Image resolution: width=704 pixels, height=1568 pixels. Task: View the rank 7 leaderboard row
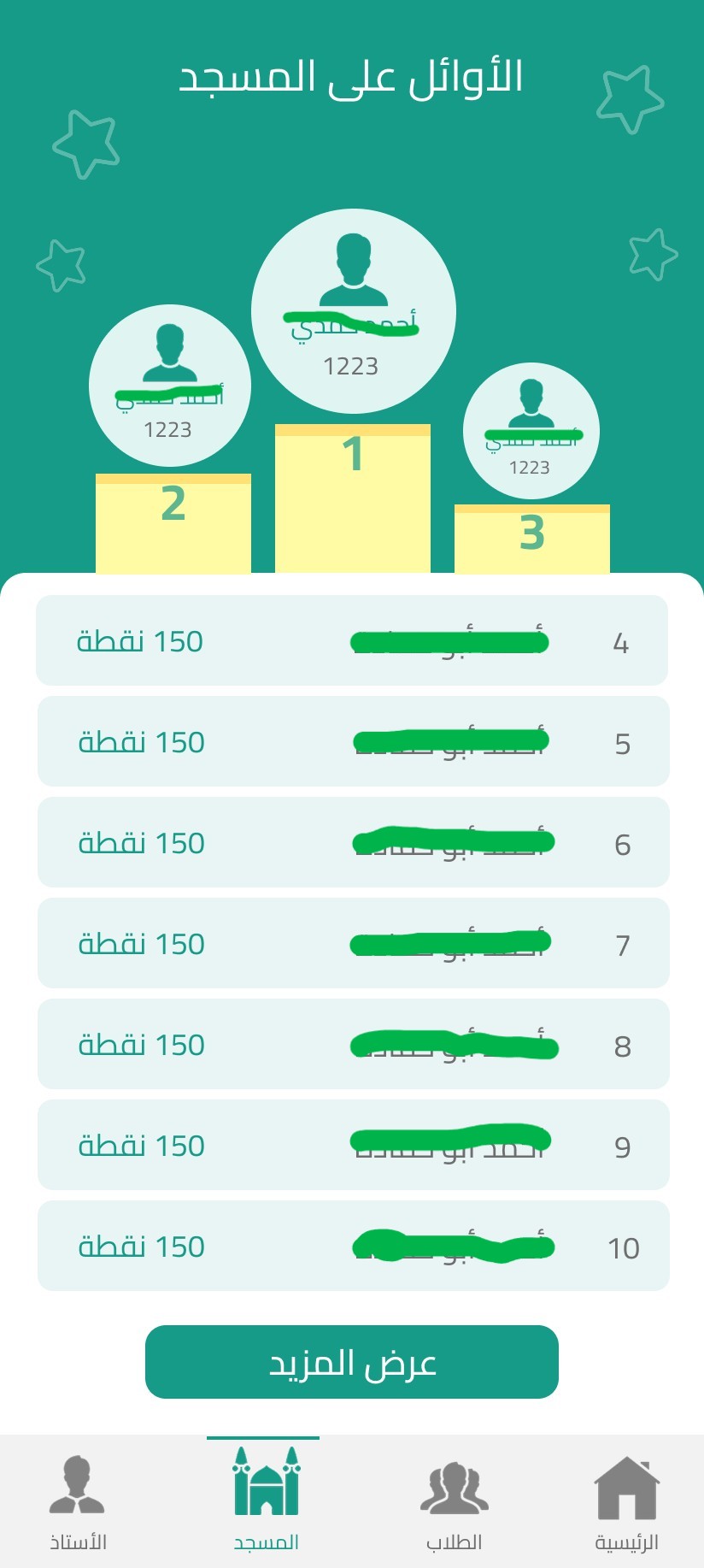[x=352, y=943]
